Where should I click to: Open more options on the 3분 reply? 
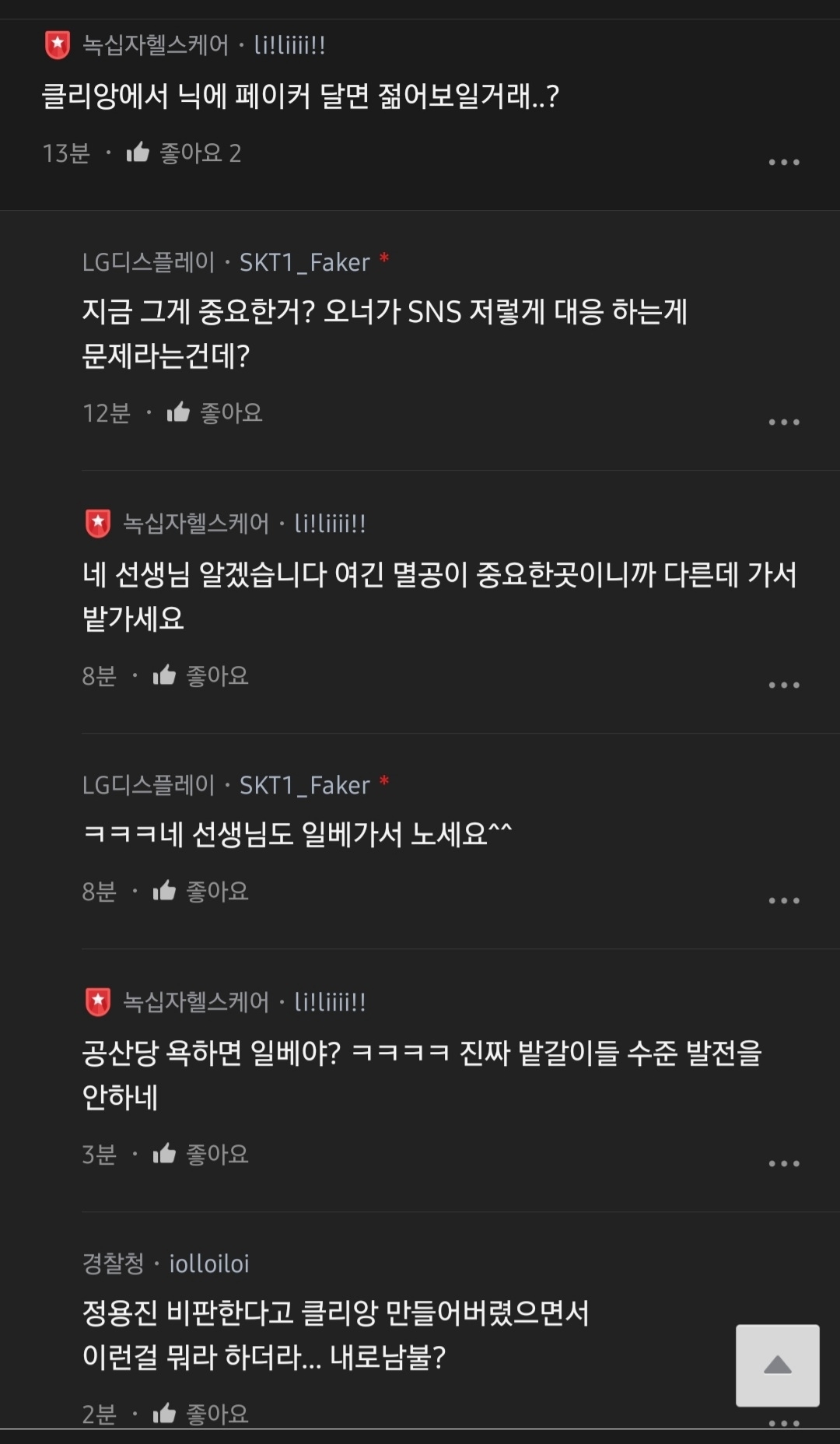click(783, 1163)
